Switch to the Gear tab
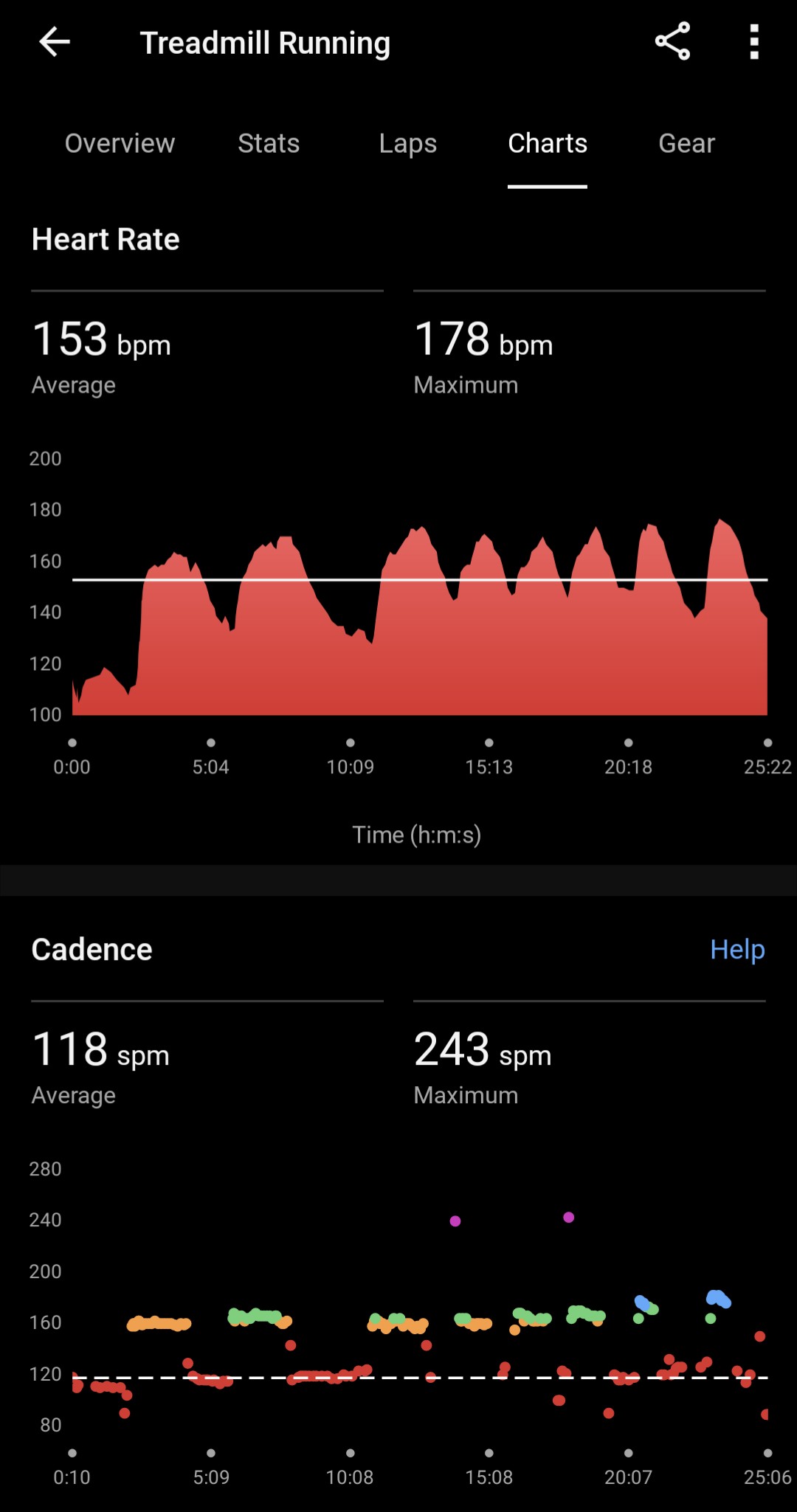797x1512 pixels. tap(687, 143)
